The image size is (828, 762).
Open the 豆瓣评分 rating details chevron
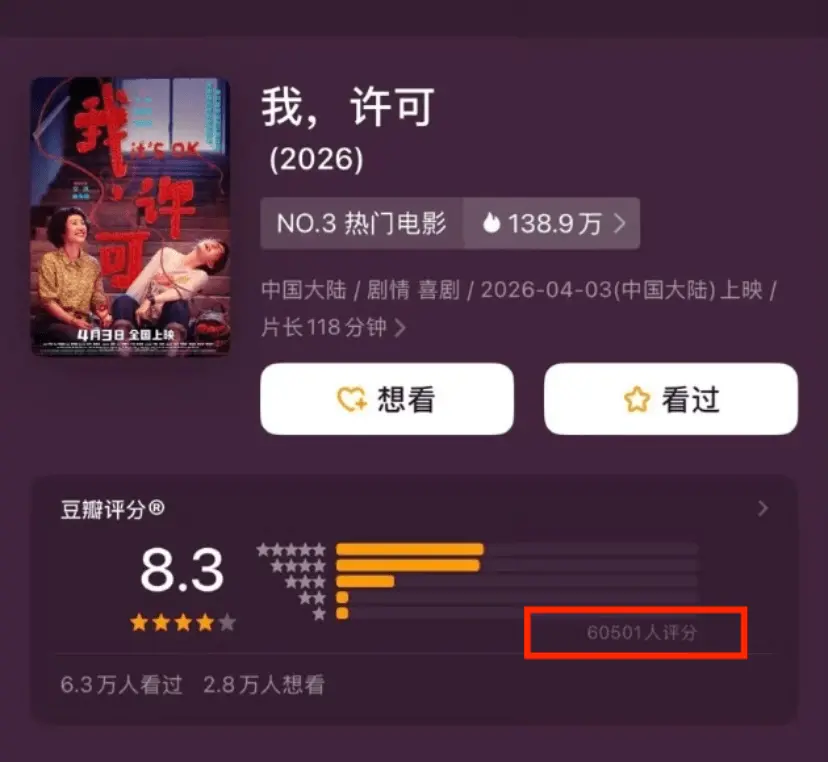tap(763, 508)
